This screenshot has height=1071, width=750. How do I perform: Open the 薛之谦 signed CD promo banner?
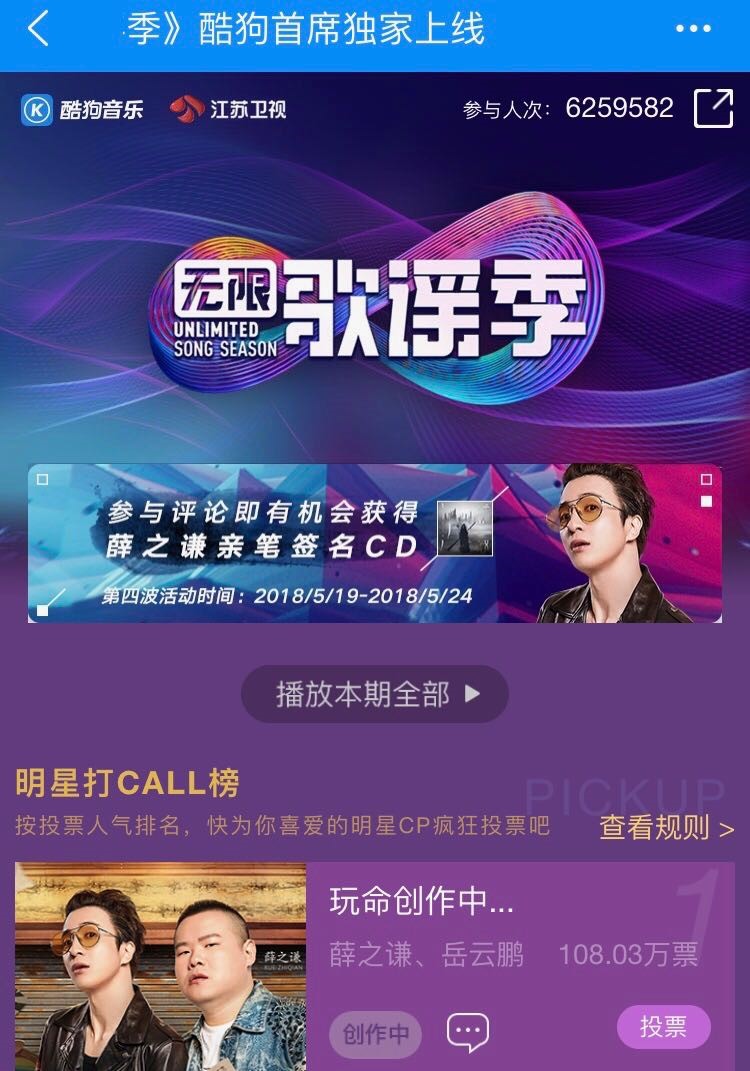coord(375,543)
